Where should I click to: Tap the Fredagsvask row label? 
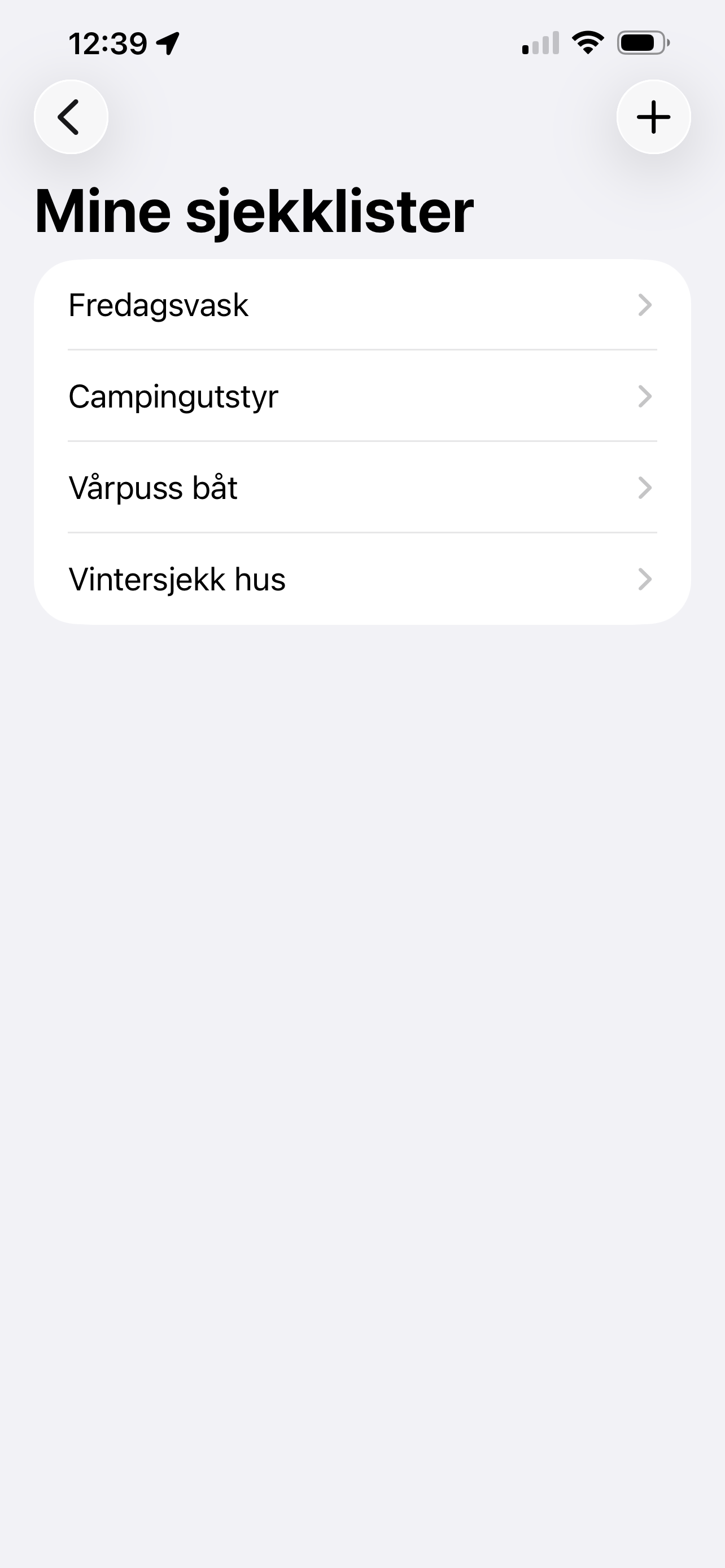[157, 304]
